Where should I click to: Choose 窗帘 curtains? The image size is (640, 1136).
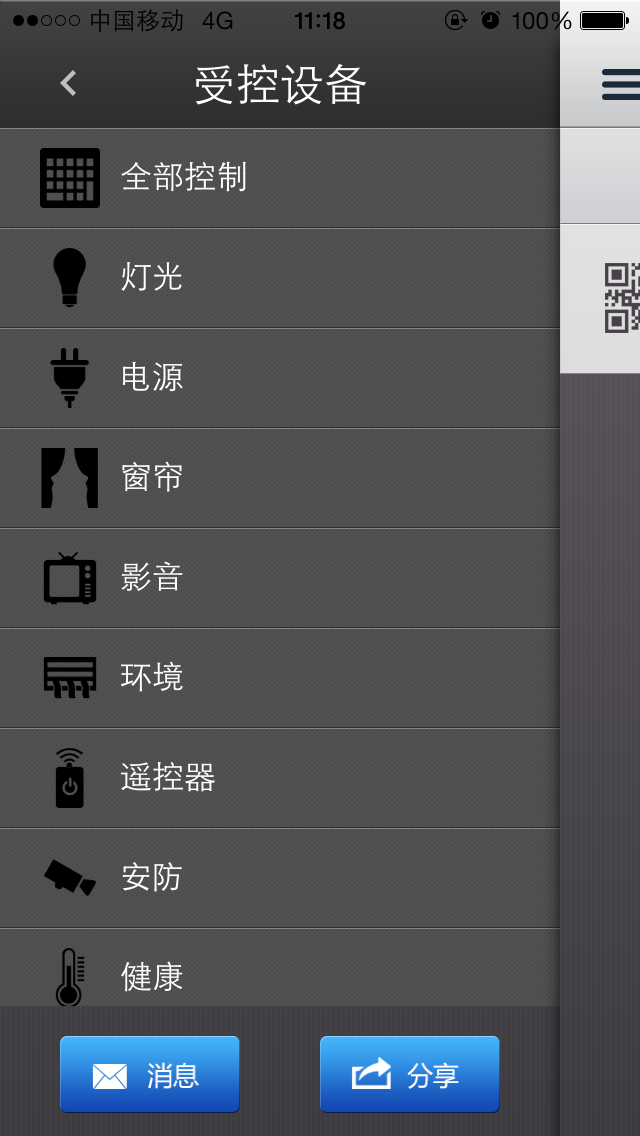(x=280, y=478)
